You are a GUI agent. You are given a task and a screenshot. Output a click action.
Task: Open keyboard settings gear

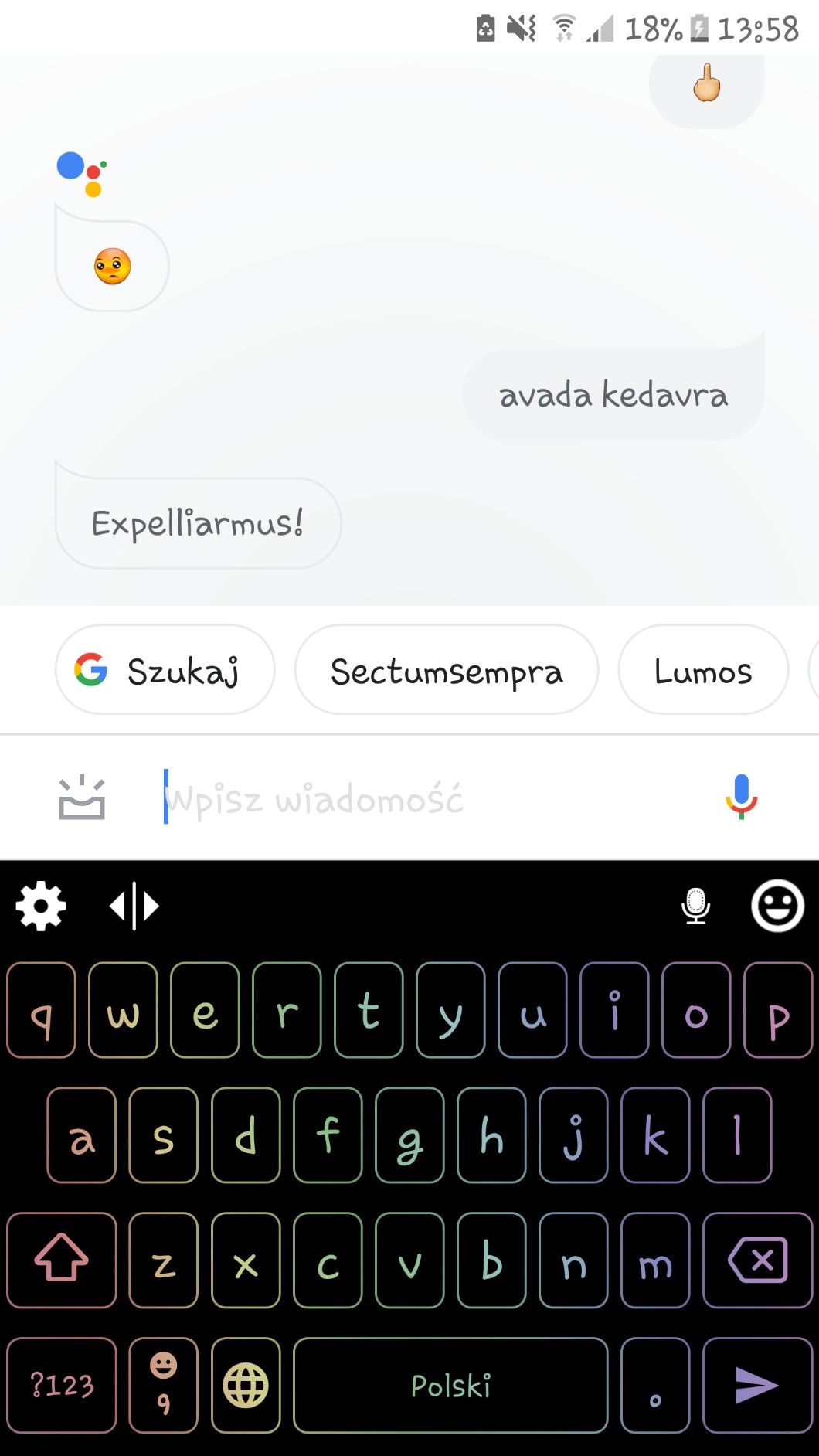pos(41,906)
